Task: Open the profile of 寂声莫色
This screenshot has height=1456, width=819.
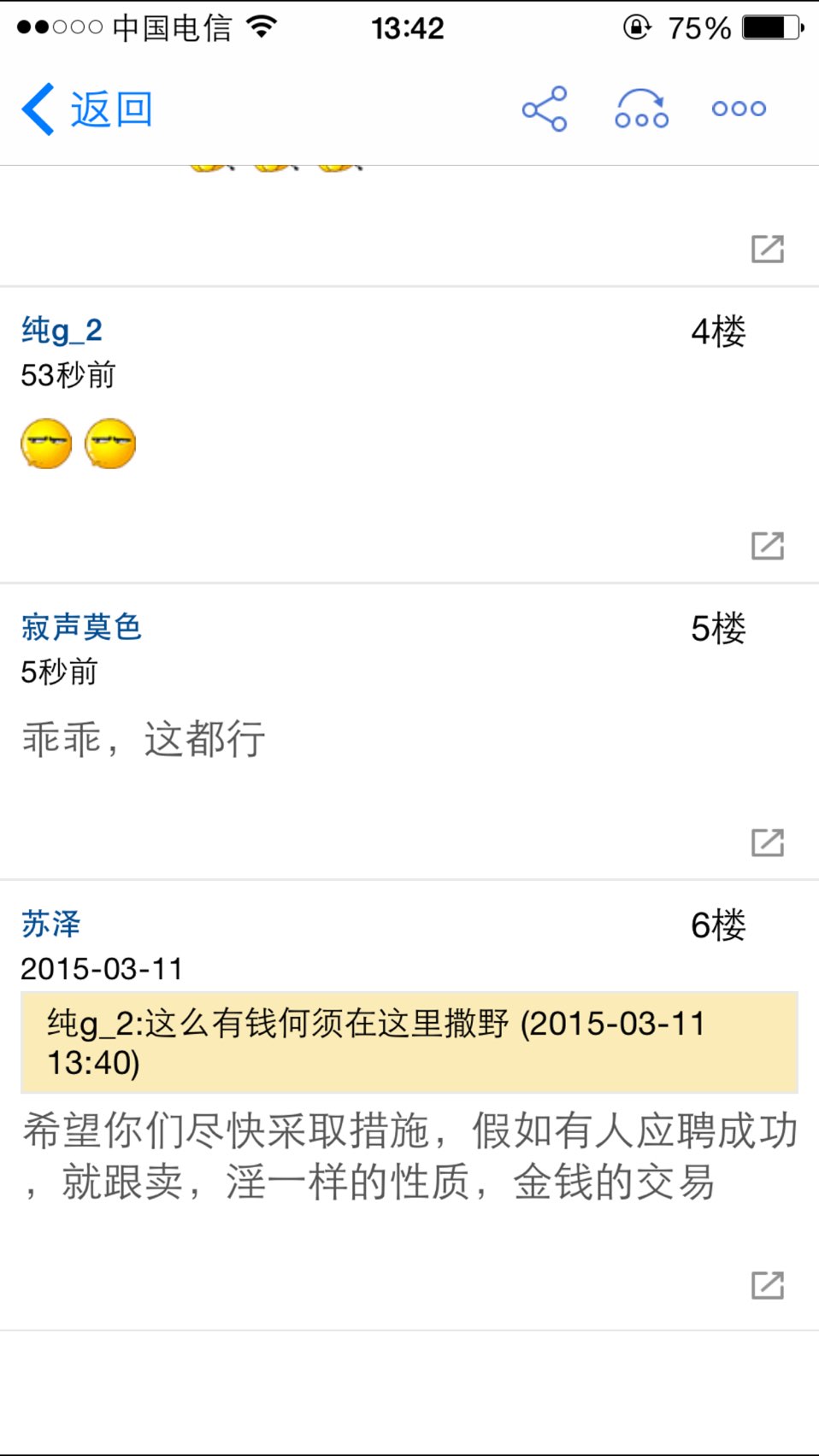Action: tap(81, 626)
